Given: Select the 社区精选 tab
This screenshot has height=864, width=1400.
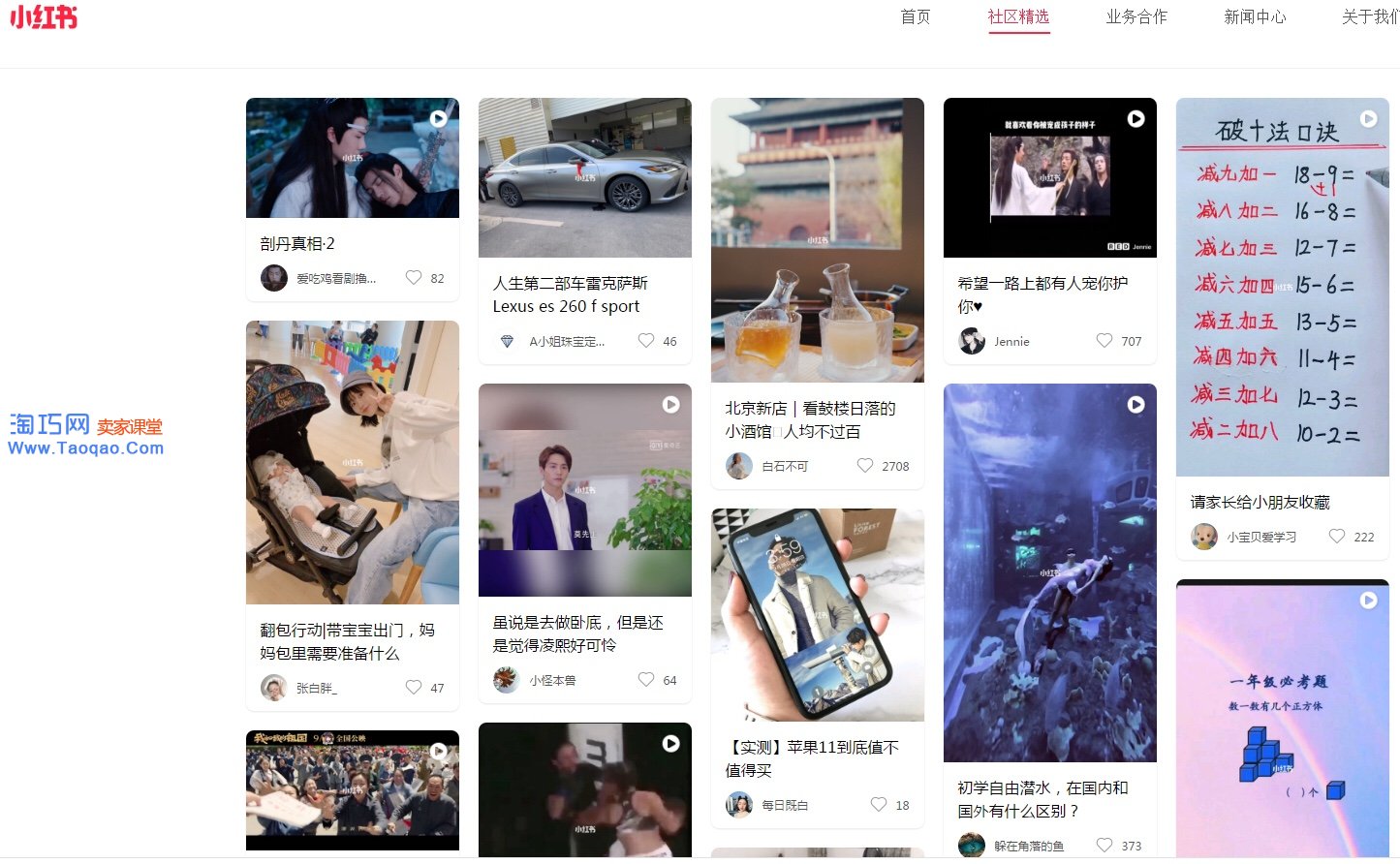Looking at the screenshot, I should pyautogui.click(x=1018, y=16).
